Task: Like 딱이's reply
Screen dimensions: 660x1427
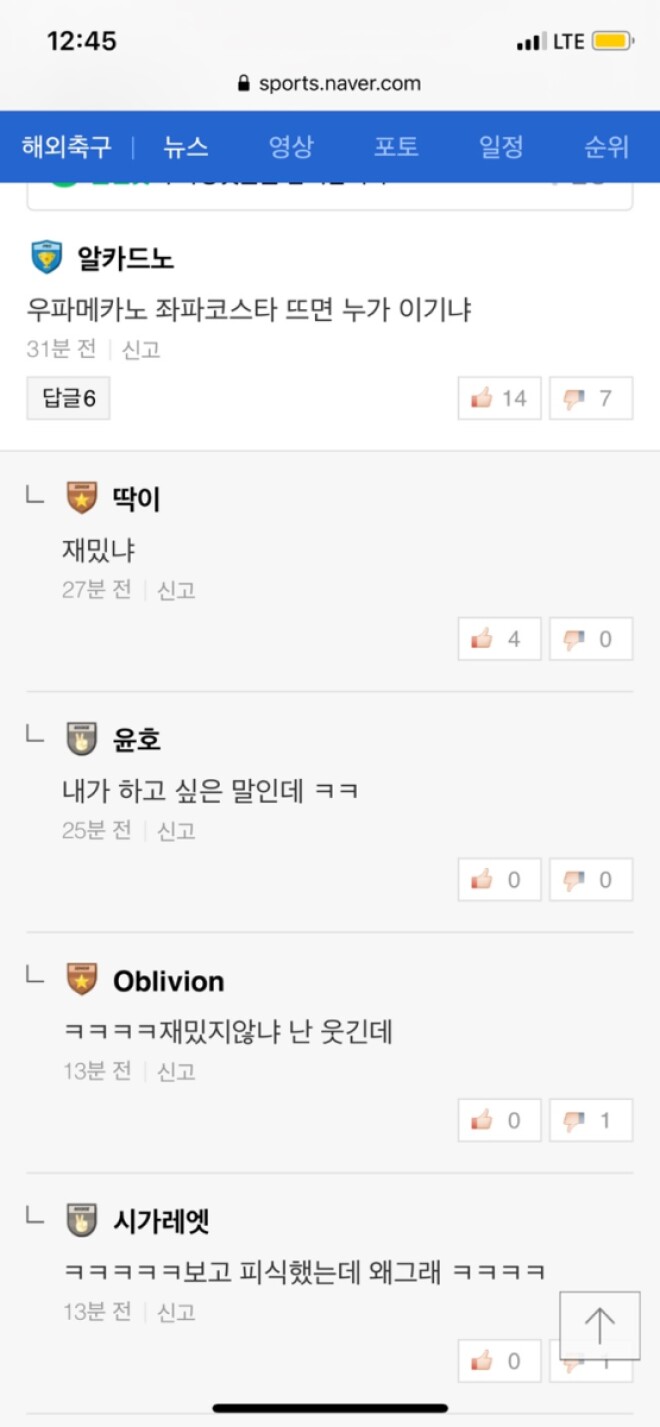Action: coord(499,639)
